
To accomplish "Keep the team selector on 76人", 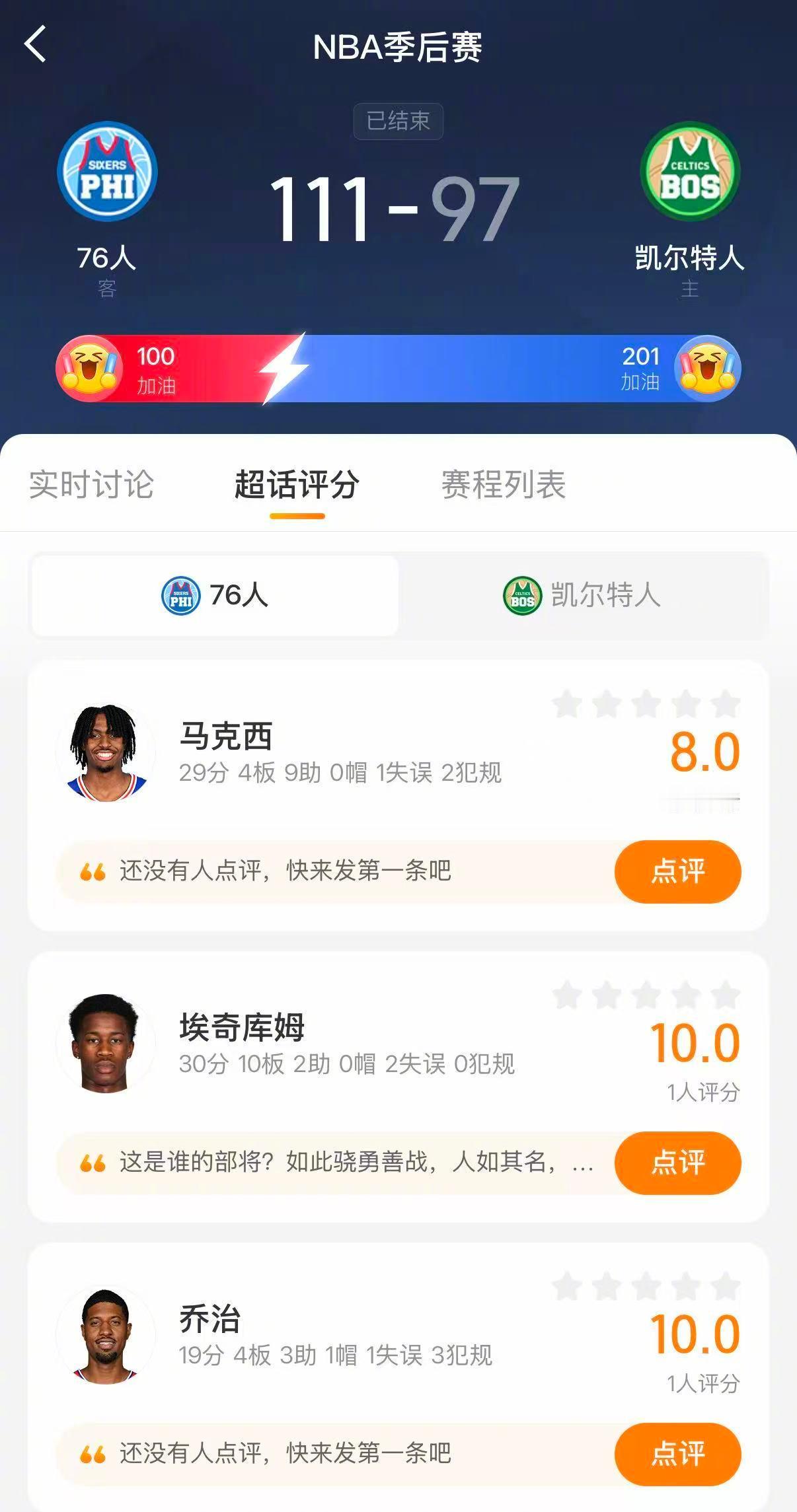I will pos(215,594).
